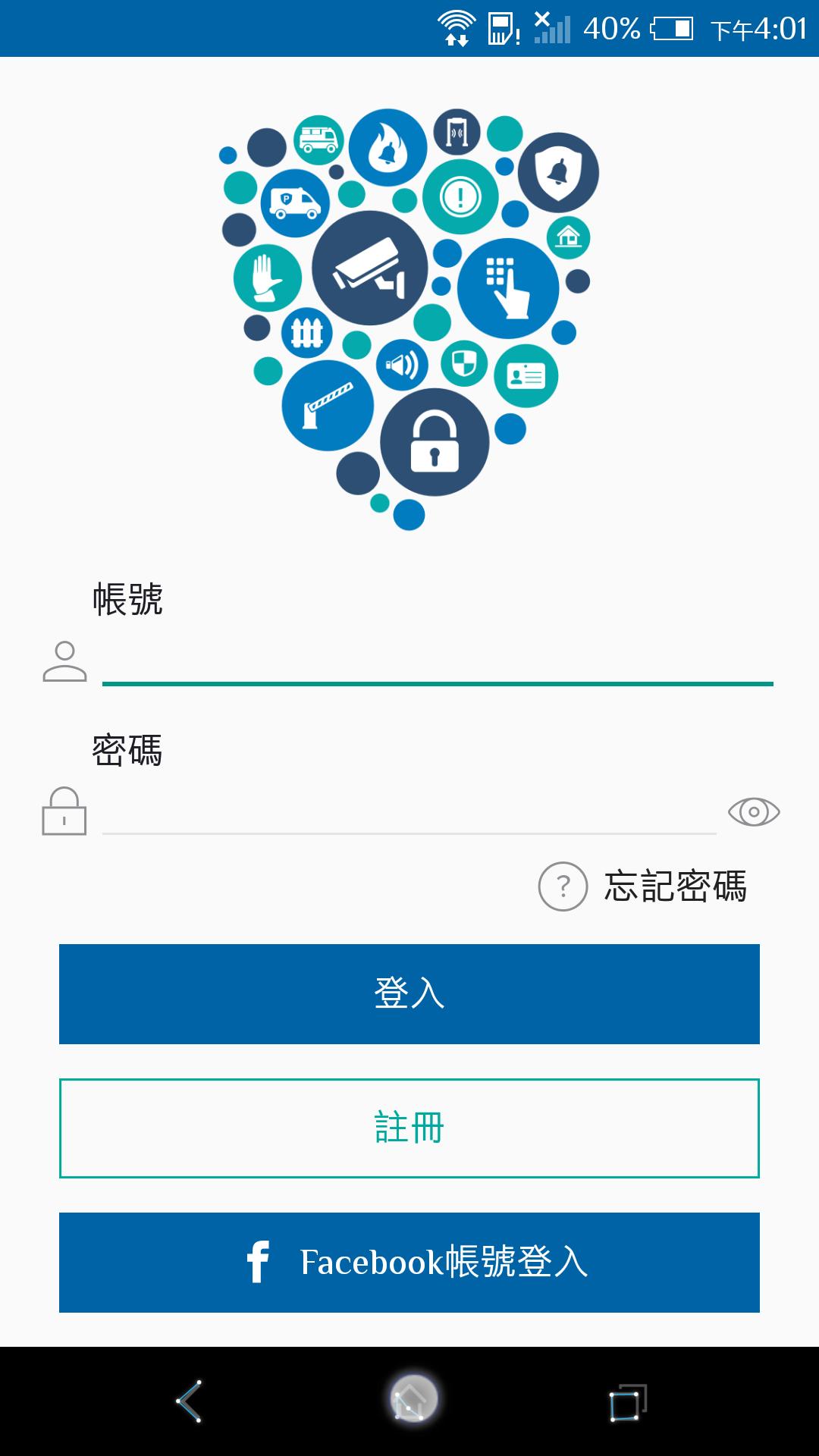Focus the 密碼 password field
Viewport: 819px width, 1456px height.
409,811
